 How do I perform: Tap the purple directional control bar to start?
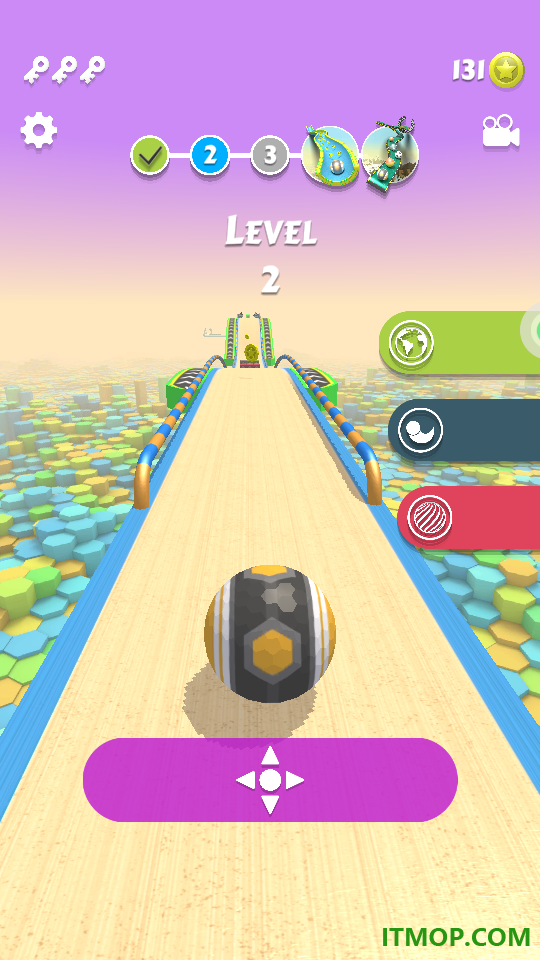click(270, 780)
